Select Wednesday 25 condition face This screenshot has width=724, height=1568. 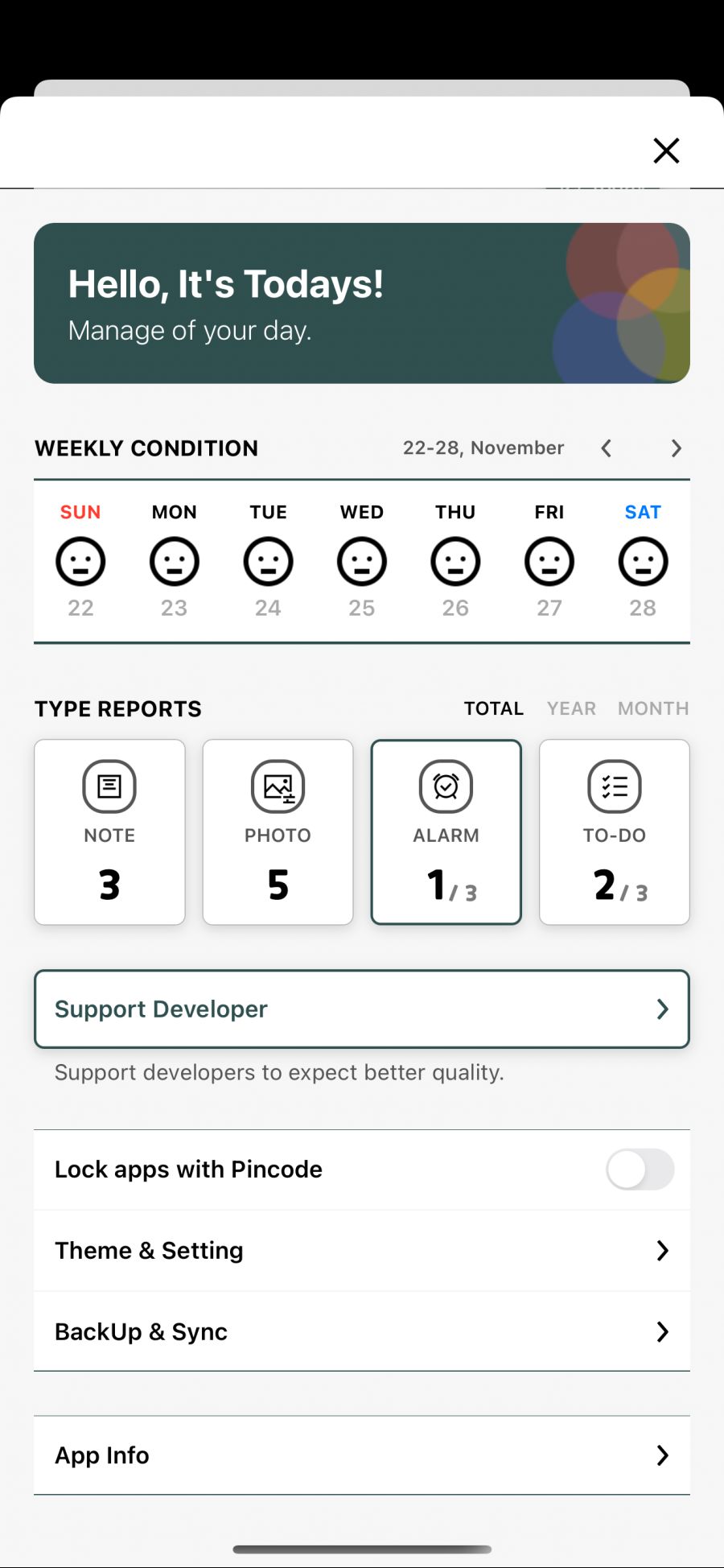click(362, 562)
